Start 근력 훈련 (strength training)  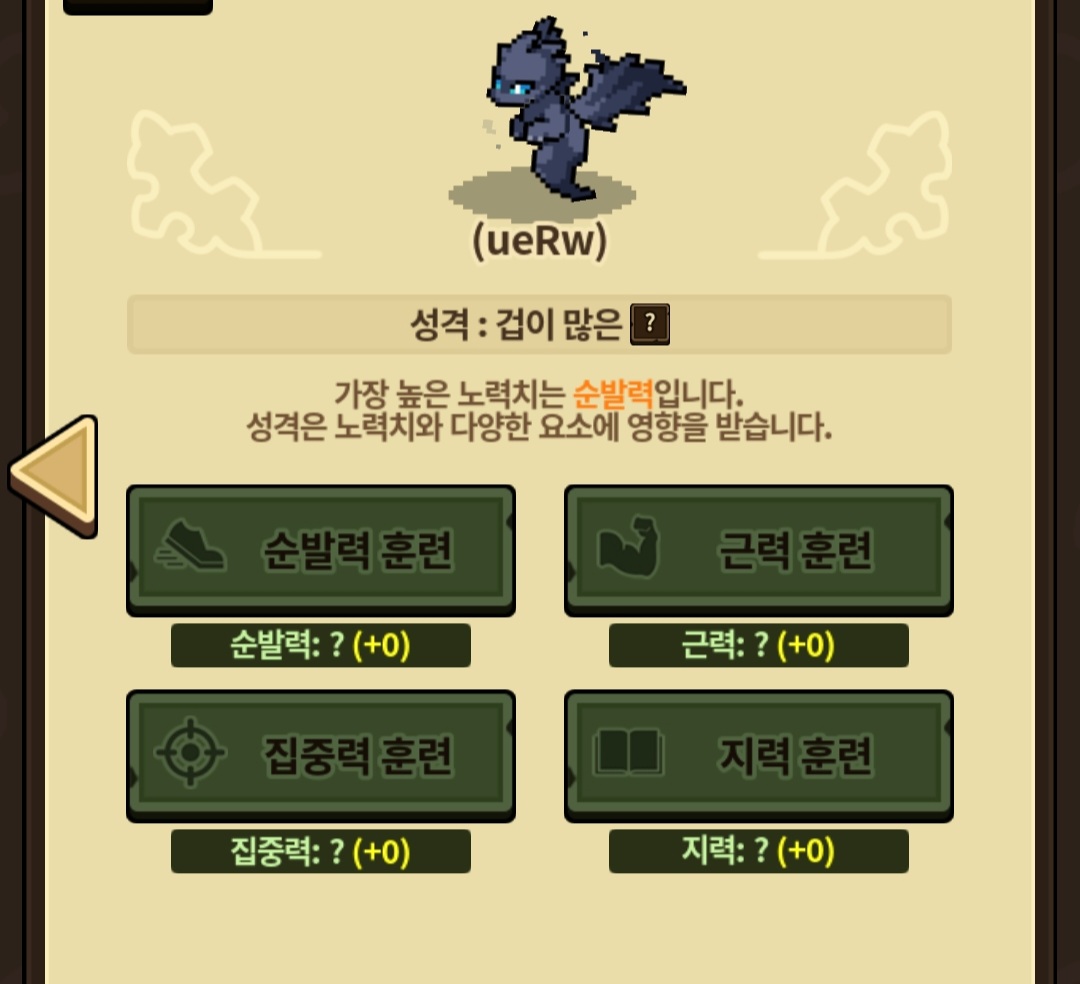[x=758, y=550]
